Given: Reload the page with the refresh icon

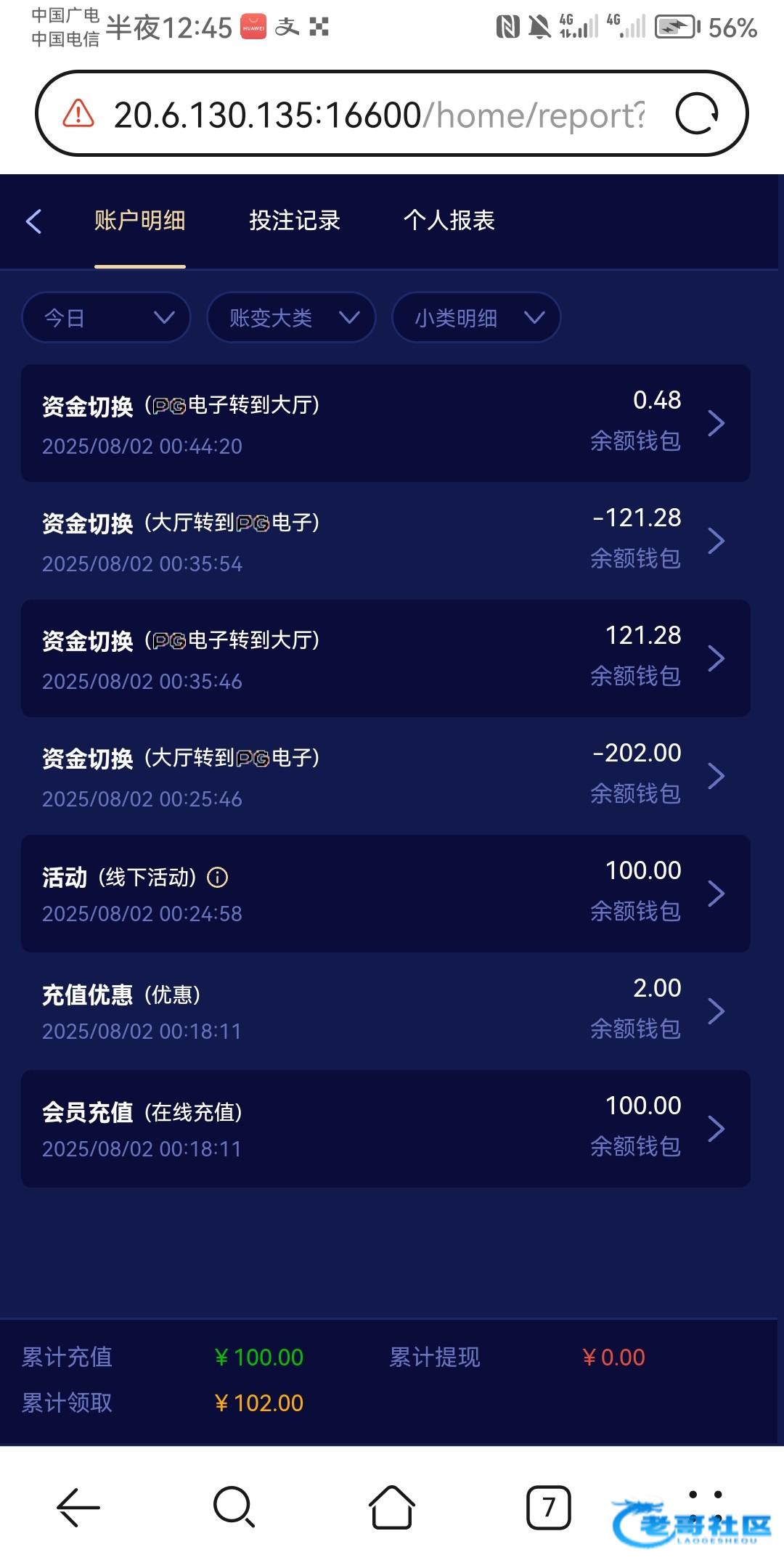Looking at the screenshot, I should click(697, 114).
